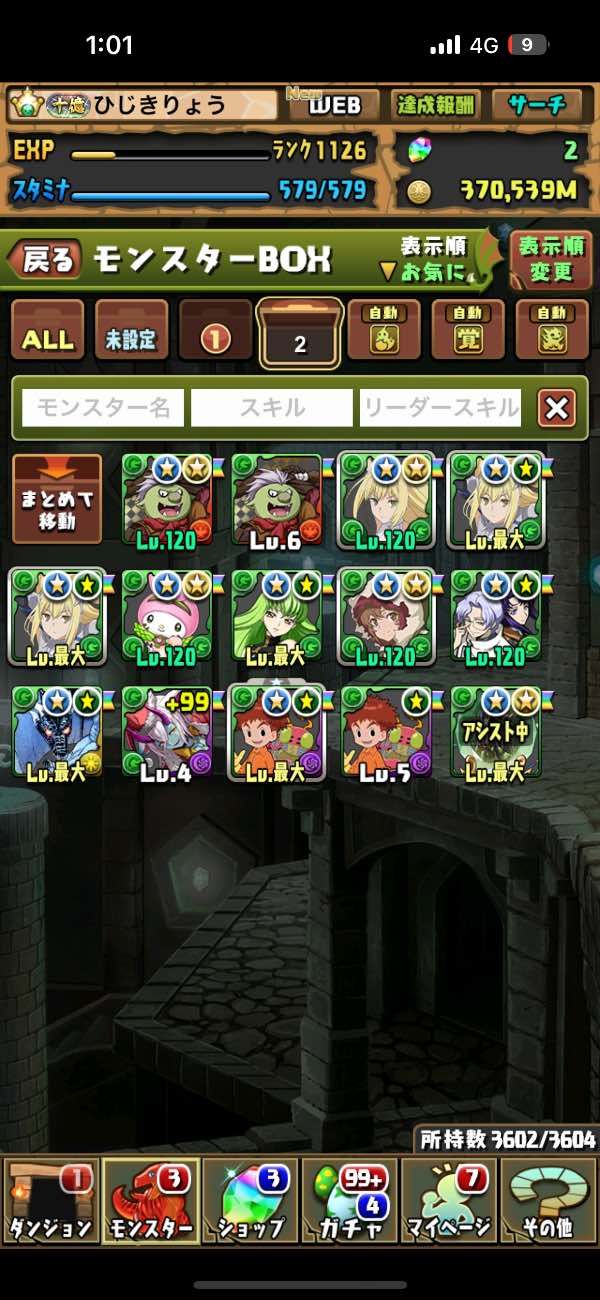Switch to the 未設定 tab

click(131, 338)
